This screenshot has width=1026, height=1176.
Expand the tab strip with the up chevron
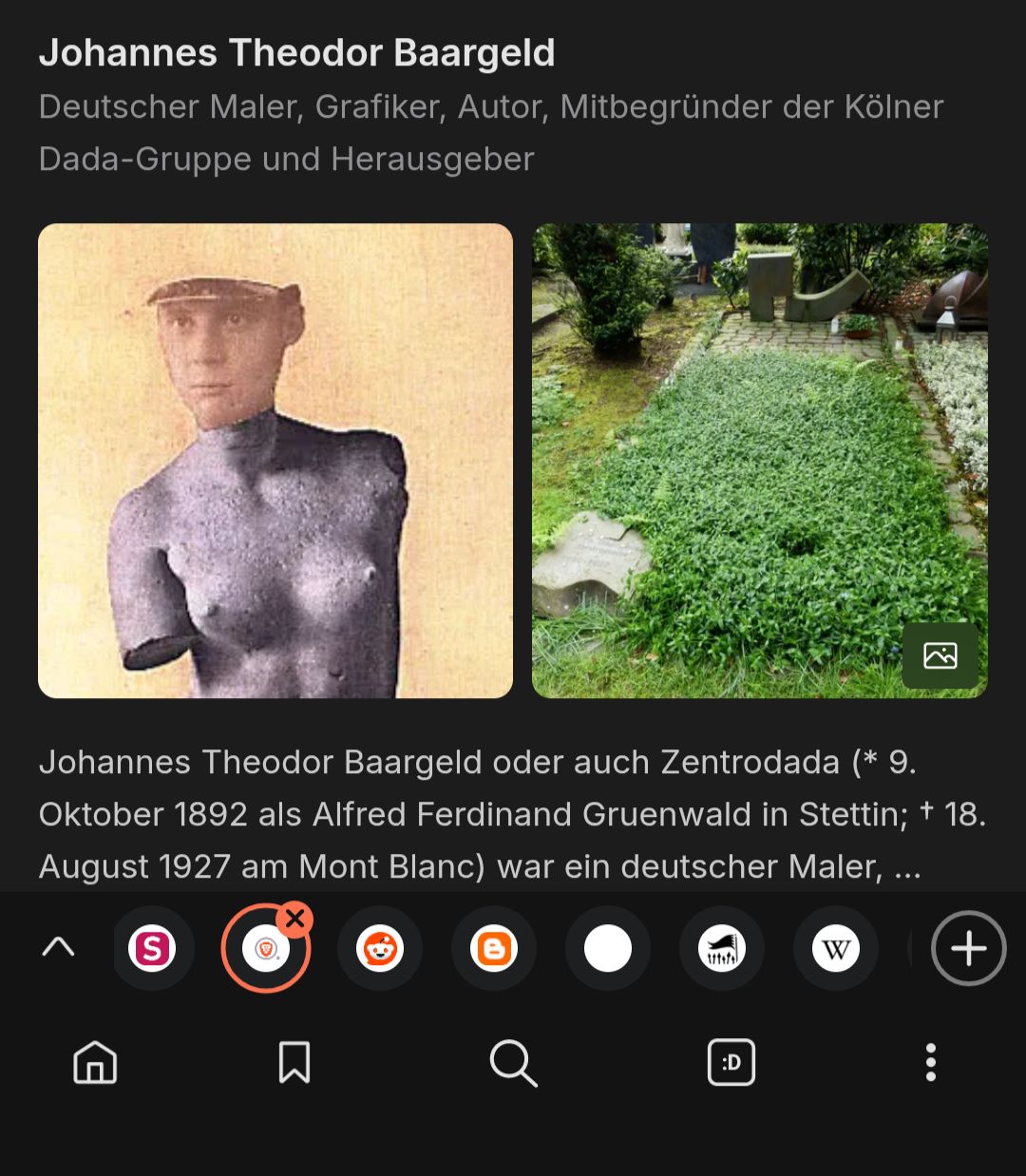pyautogui.click(x=58, y=947)
